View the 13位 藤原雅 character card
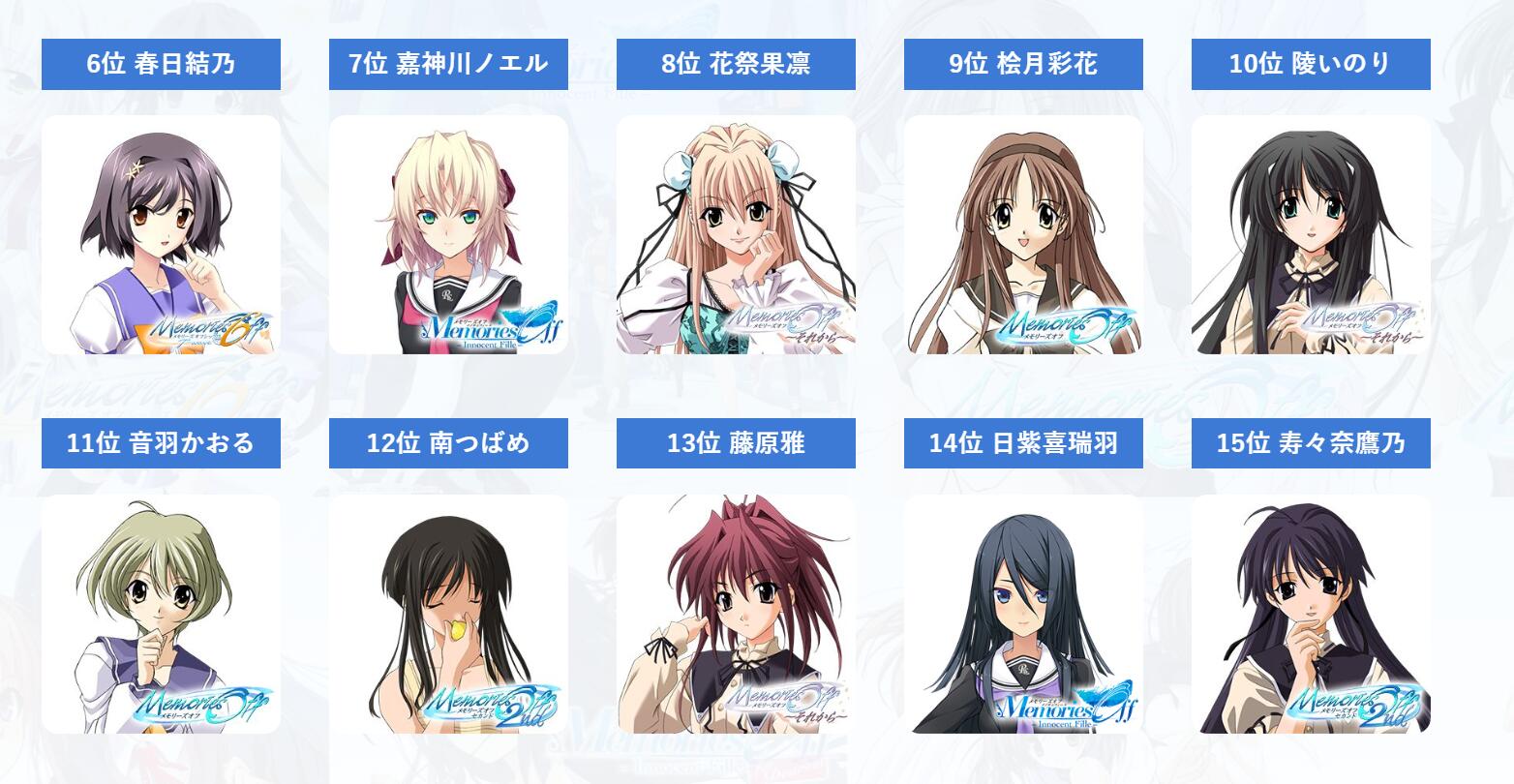1514x784 pixels. (736, 614)
